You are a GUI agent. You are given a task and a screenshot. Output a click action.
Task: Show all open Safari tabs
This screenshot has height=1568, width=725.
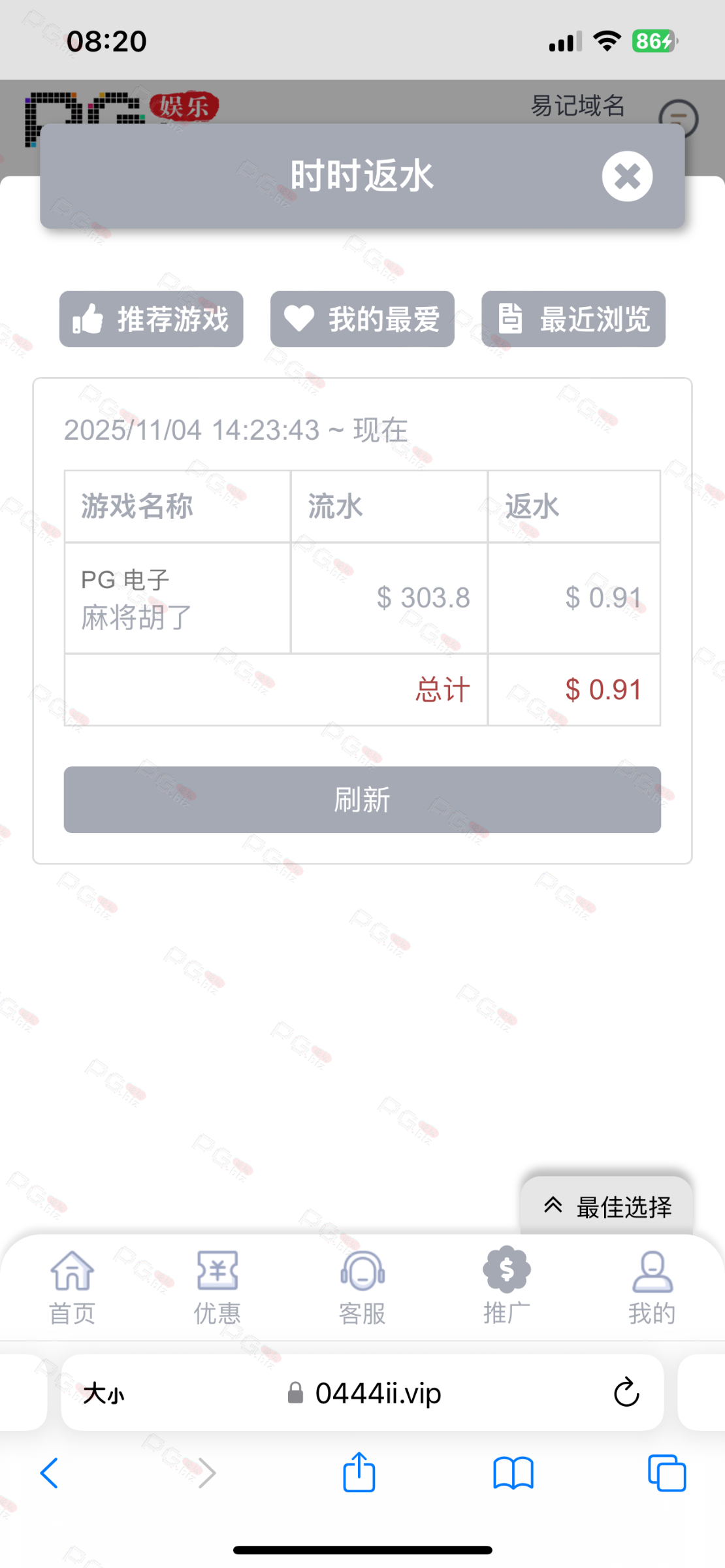667,1473
